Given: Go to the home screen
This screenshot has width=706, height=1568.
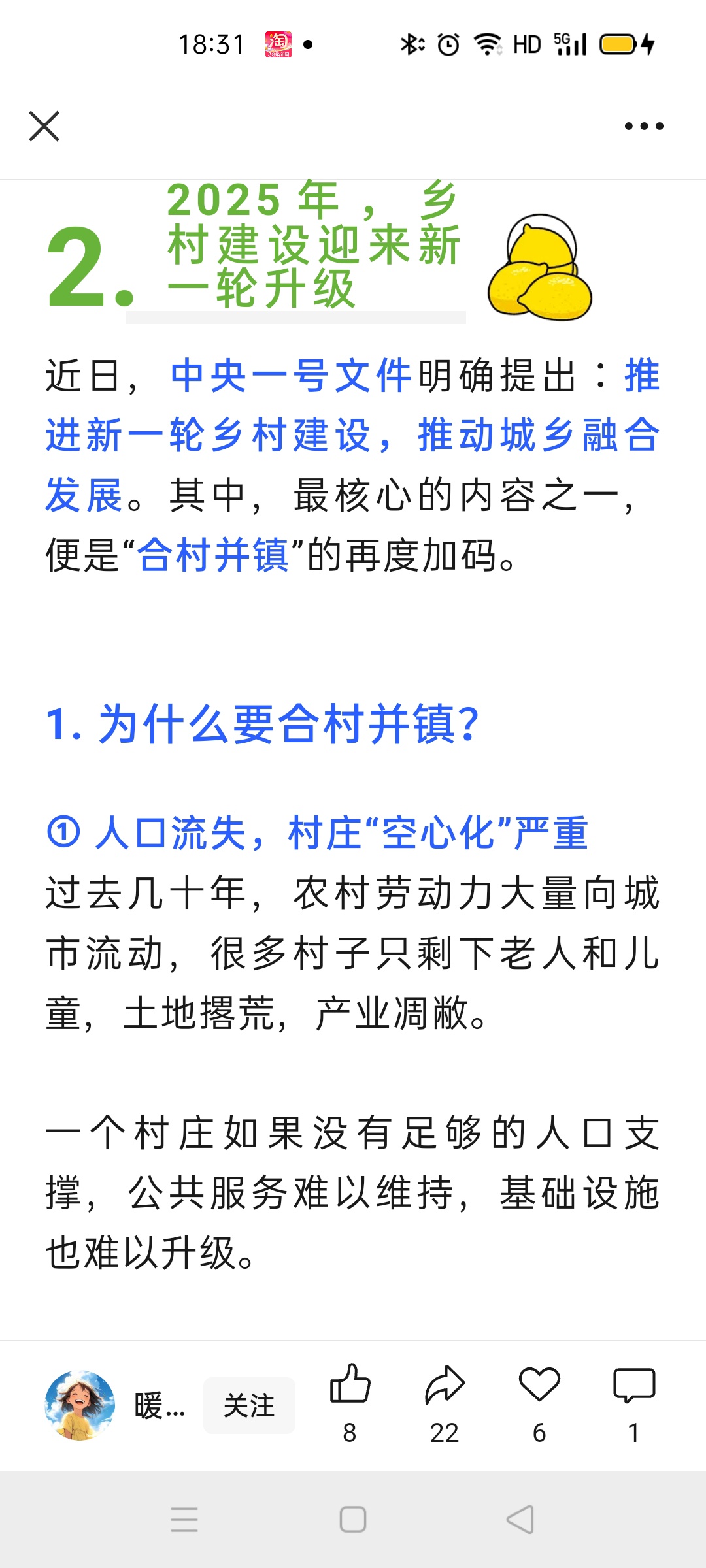Looking at the screenshot, I should coord(353,1519).
